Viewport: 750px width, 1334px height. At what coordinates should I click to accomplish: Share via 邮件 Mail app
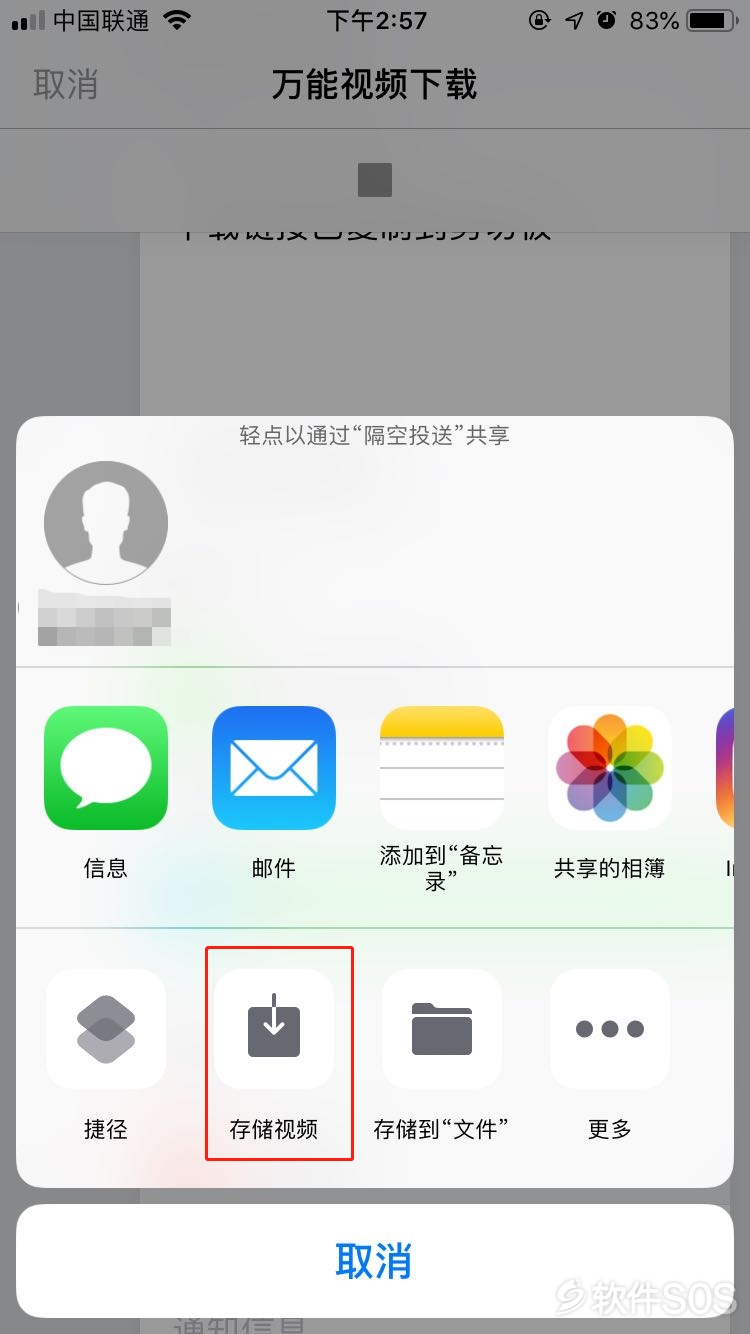click(x=274, y=768)
